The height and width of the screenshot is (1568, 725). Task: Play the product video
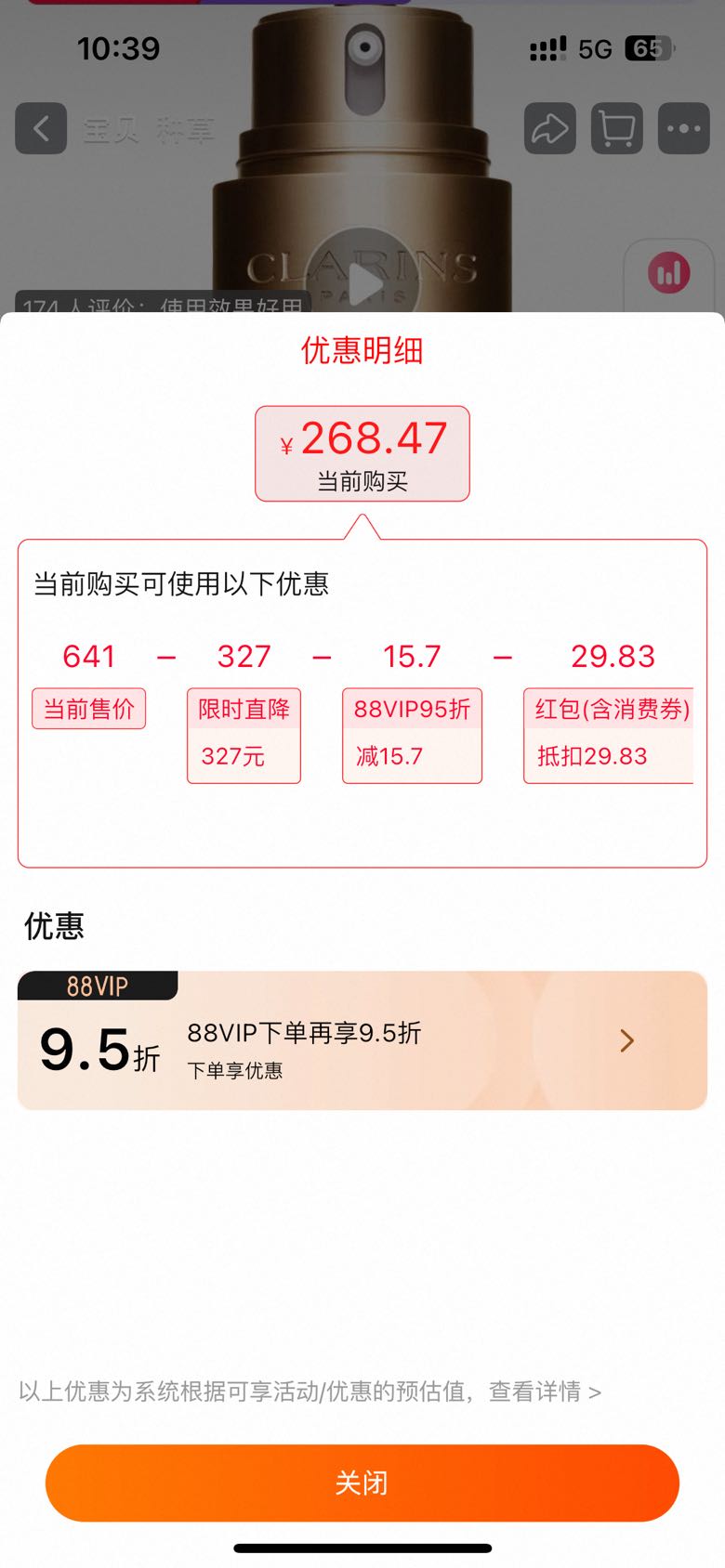tap(363, 280)
